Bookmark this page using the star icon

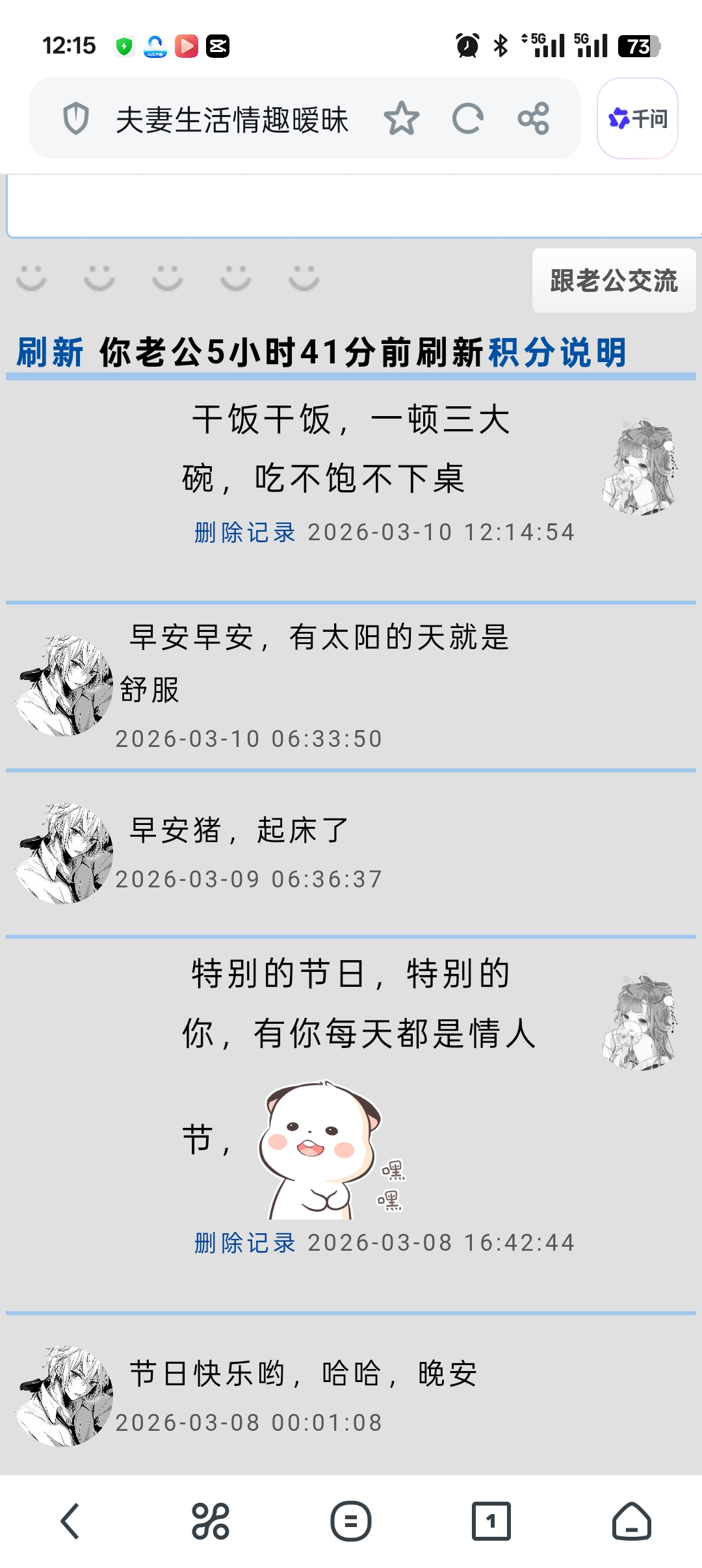click(x=401, y=119)
